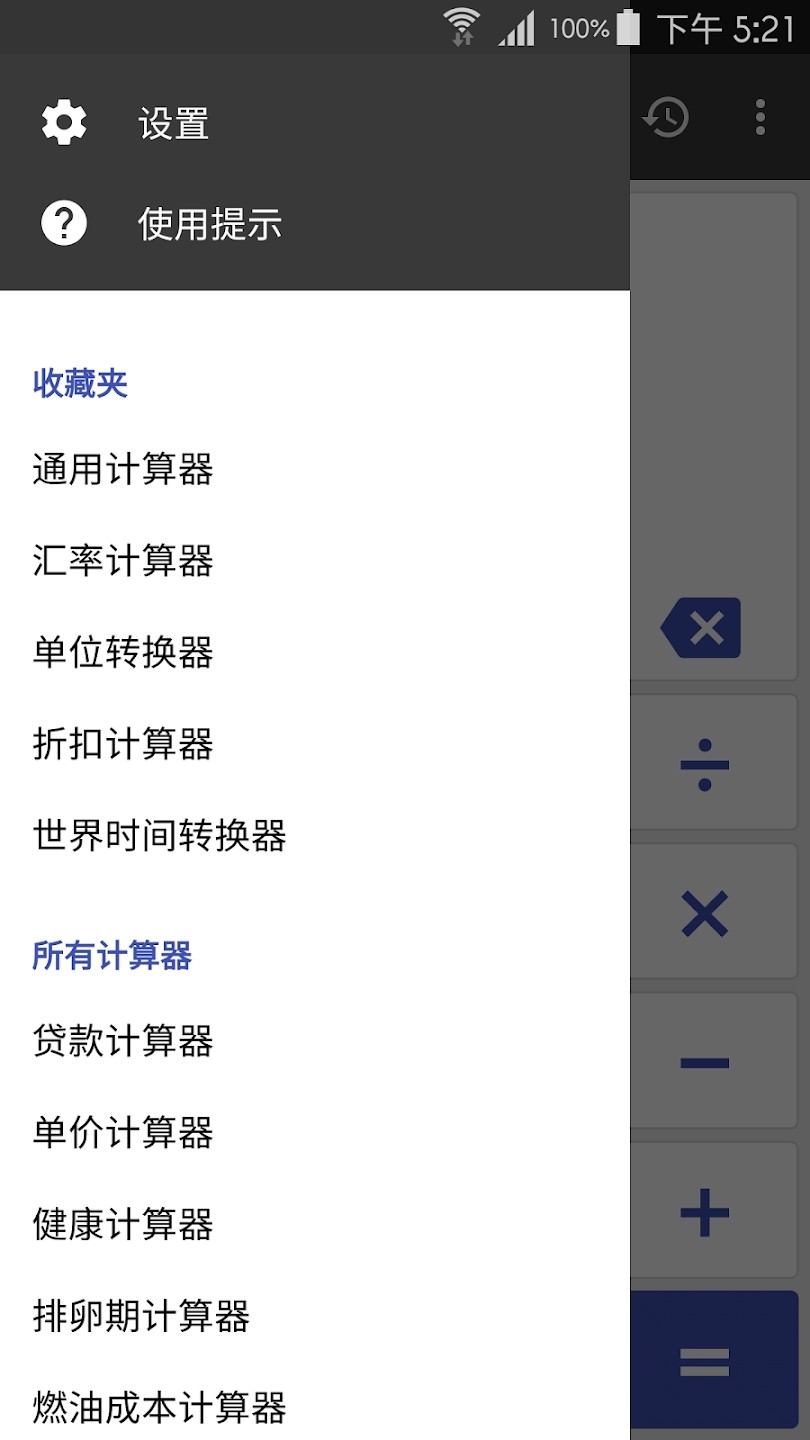Open 世界时间转换器
810x1440 pixels.
click(x=159, y=836)
